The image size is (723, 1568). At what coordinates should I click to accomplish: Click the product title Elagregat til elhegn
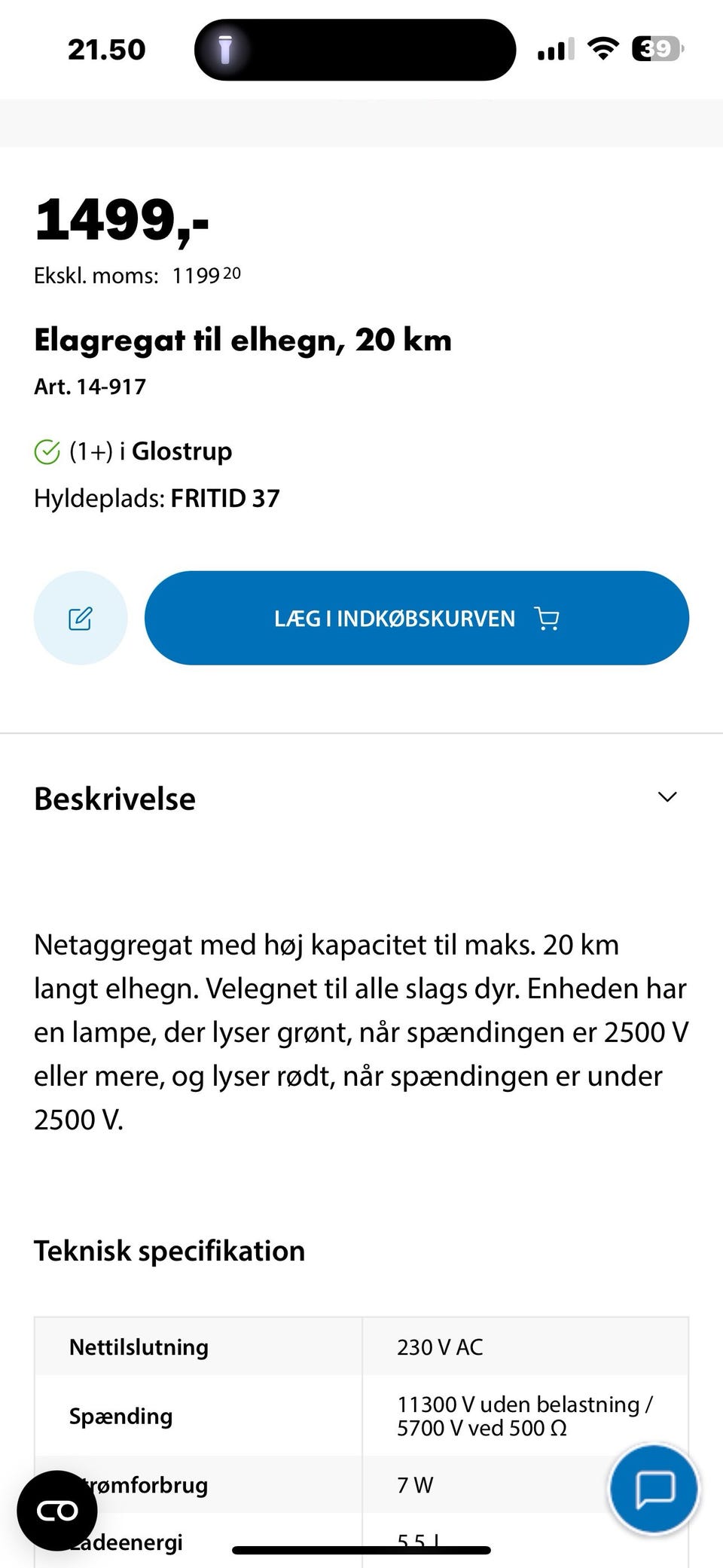243,340
